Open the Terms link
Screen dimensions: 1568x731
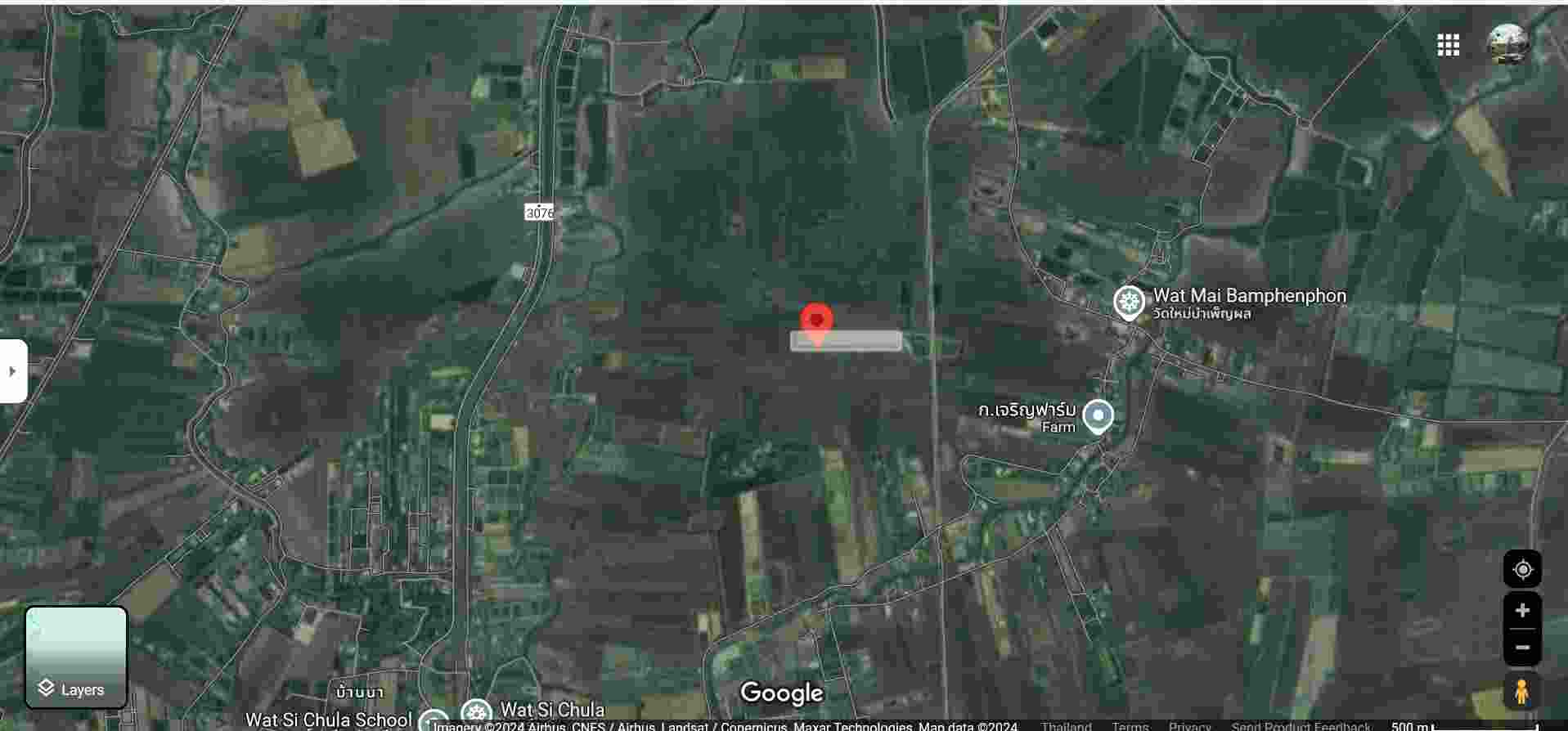click(1130, 726)
